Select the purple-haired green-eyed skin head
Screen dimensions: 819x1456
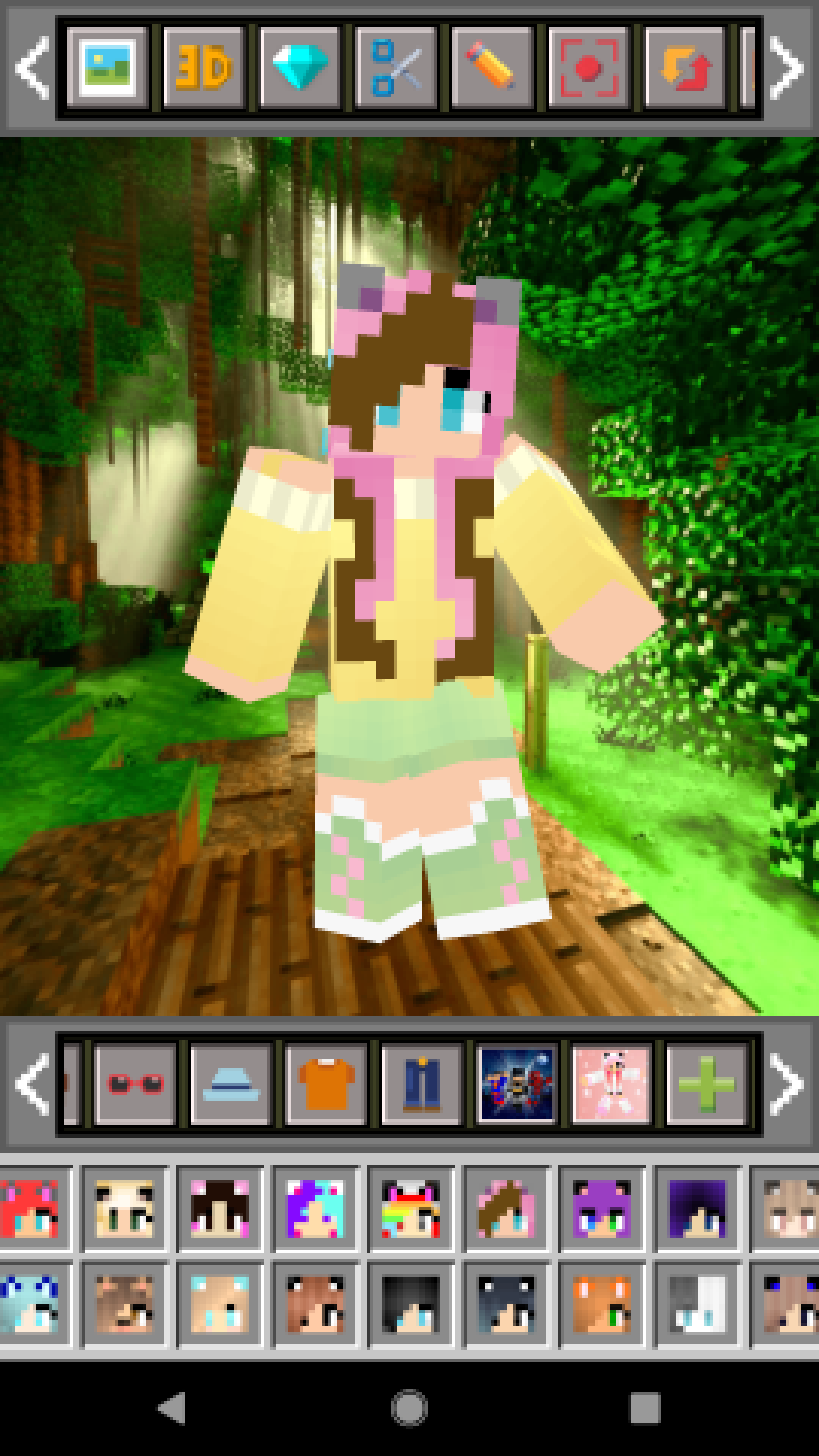coord(602,1209)
